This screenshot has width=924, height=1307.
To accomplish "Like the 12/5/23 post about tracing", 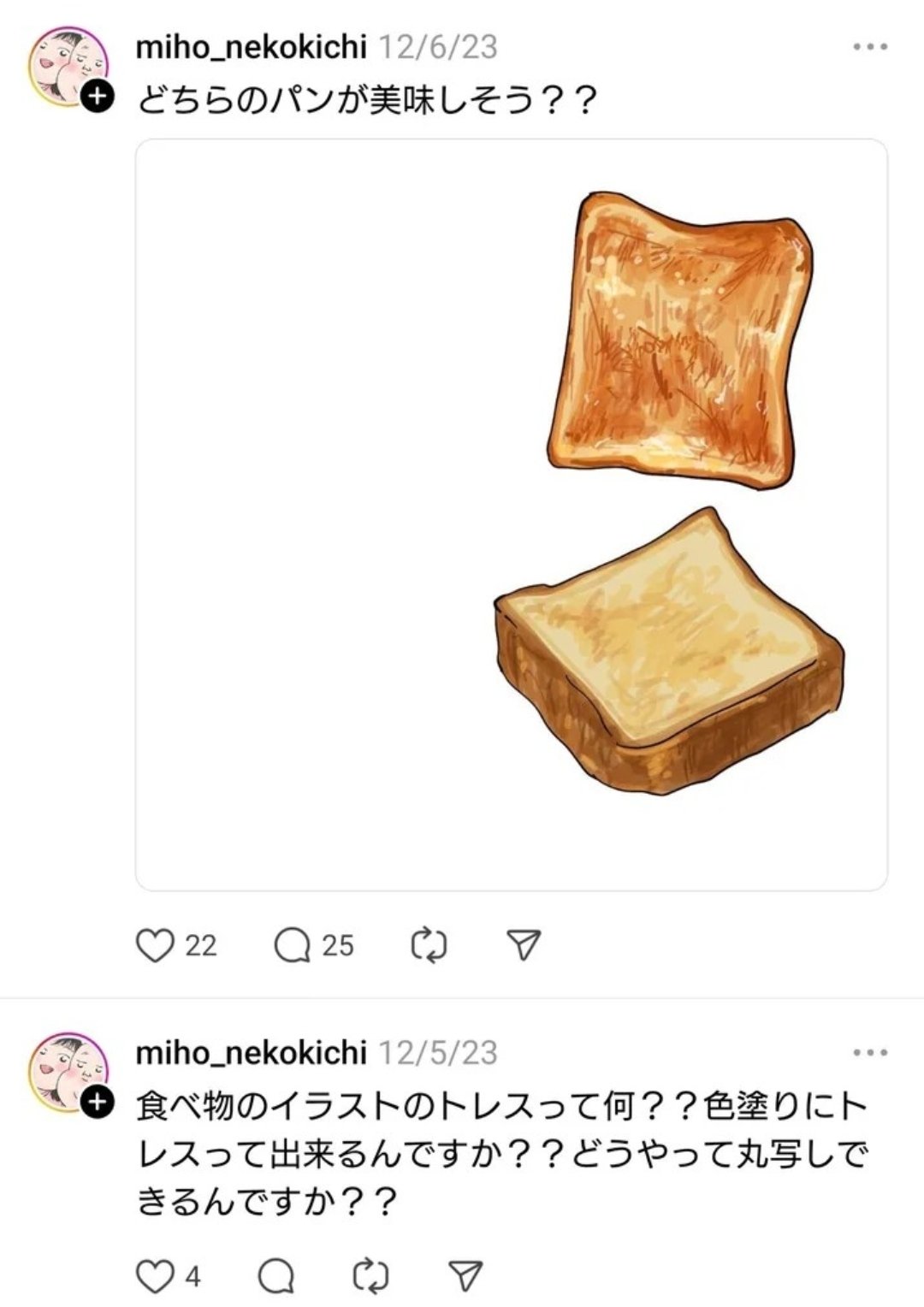I will [155, 1274].
